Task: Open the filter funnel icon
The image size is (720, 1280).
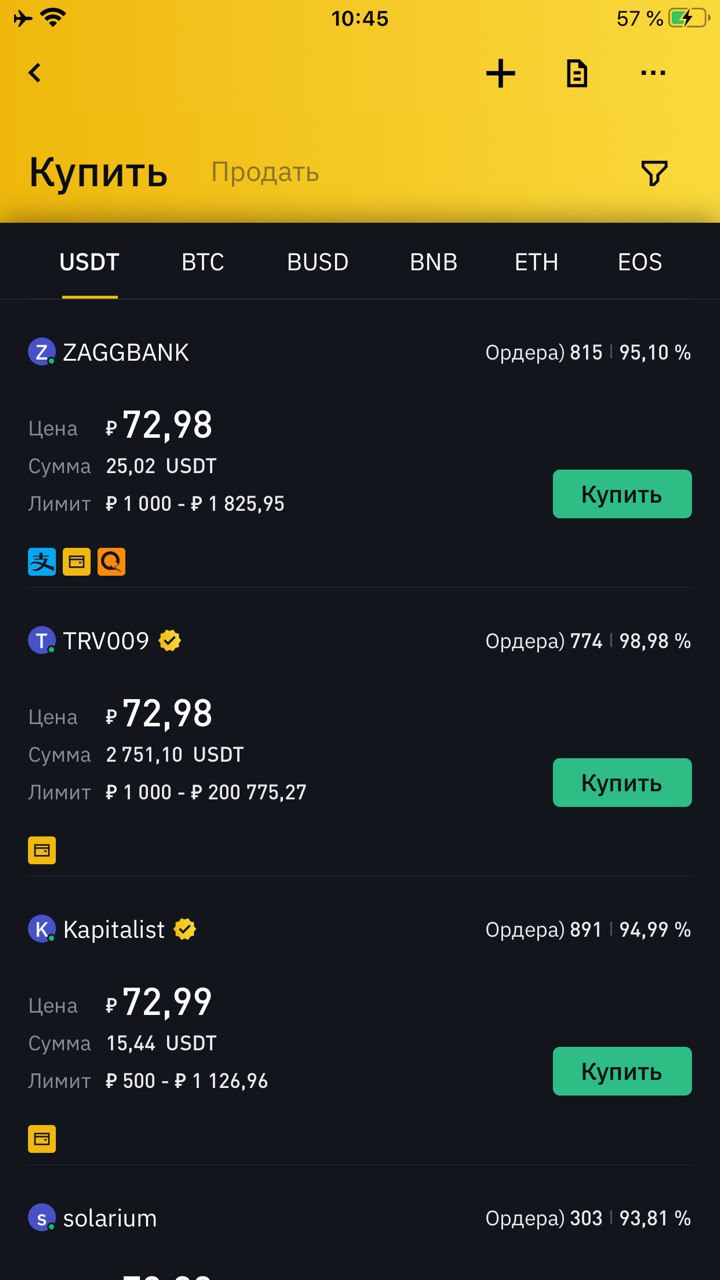Action: coord(653,173)
